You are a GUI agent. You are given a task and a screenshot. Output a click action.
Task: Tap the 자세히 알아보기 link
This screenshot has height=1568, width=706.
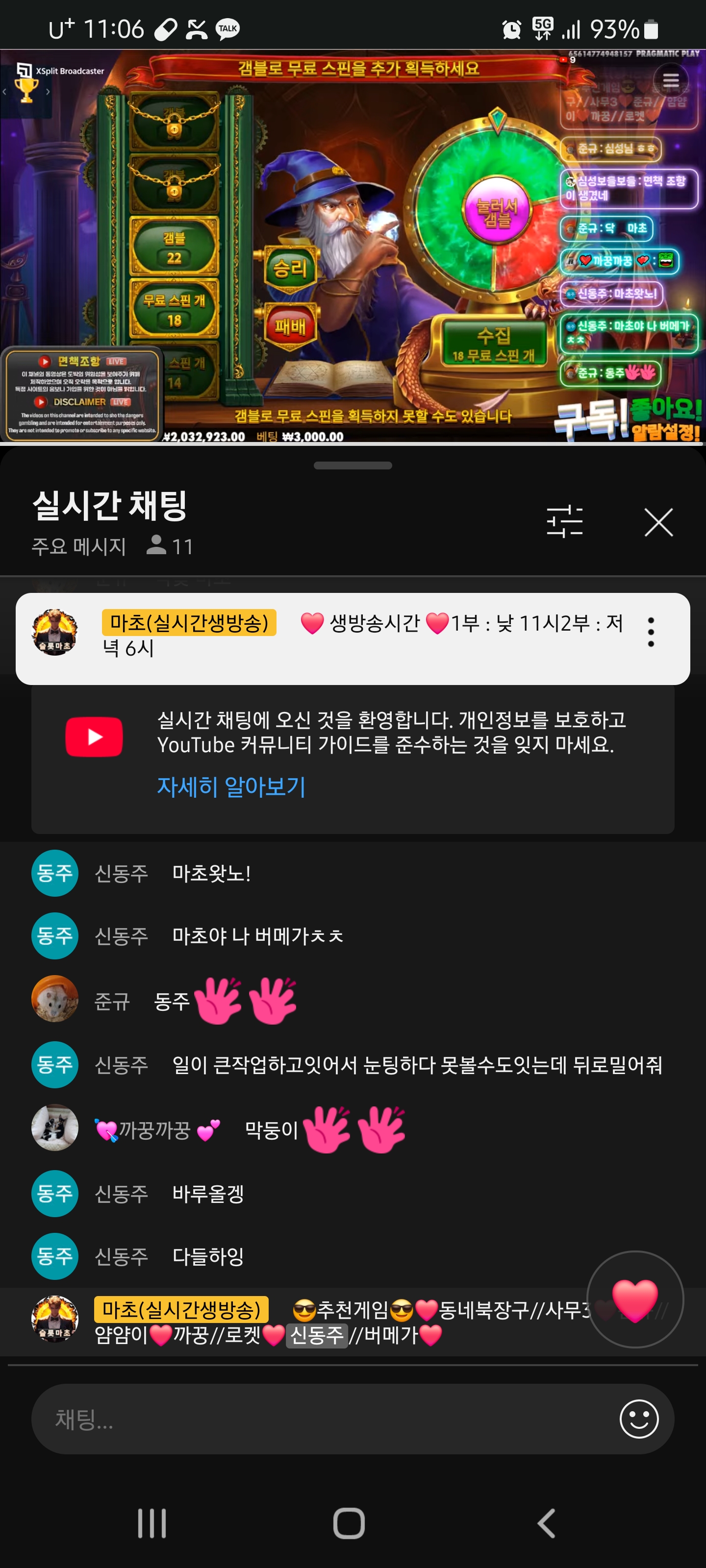pos(231,786)
